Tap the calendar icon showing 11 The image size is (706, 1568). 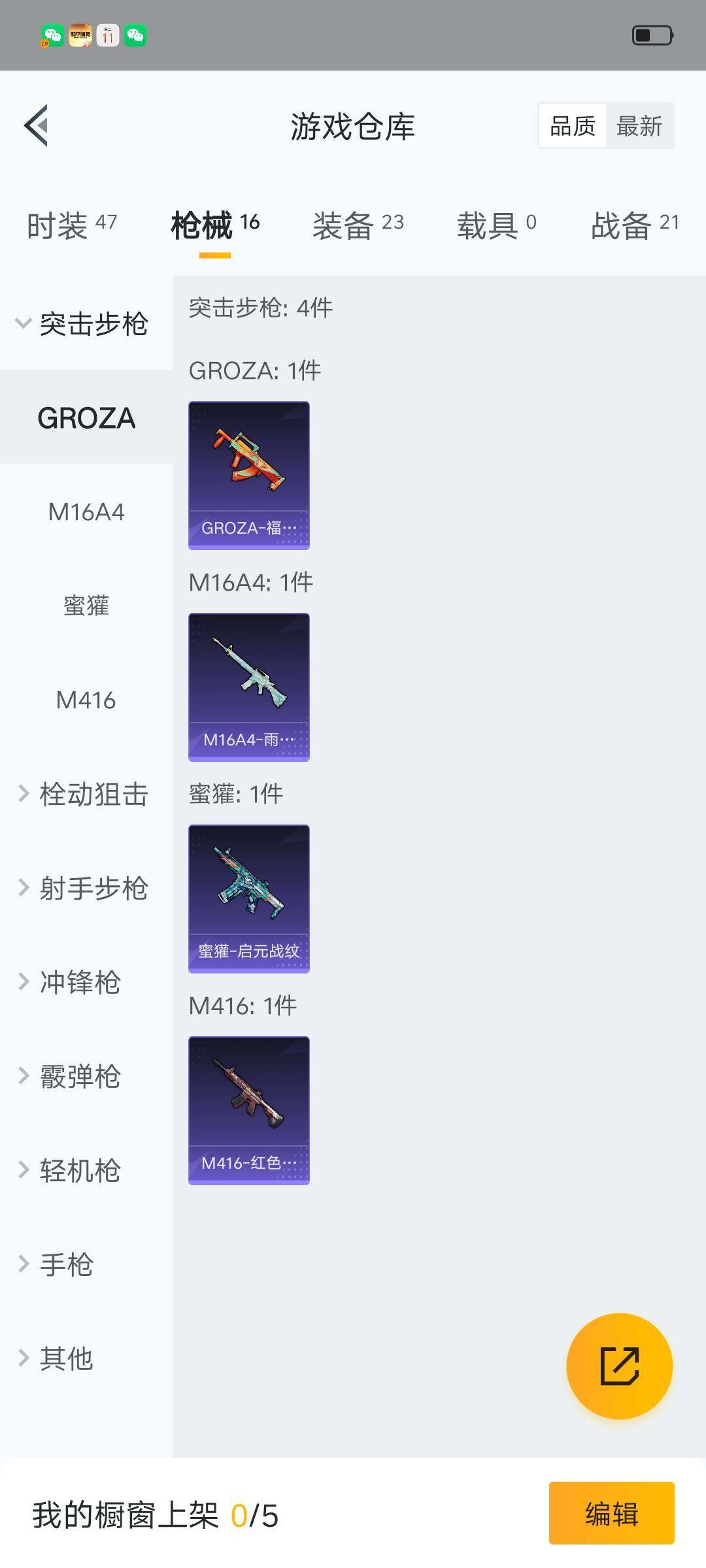coord(108,36)
